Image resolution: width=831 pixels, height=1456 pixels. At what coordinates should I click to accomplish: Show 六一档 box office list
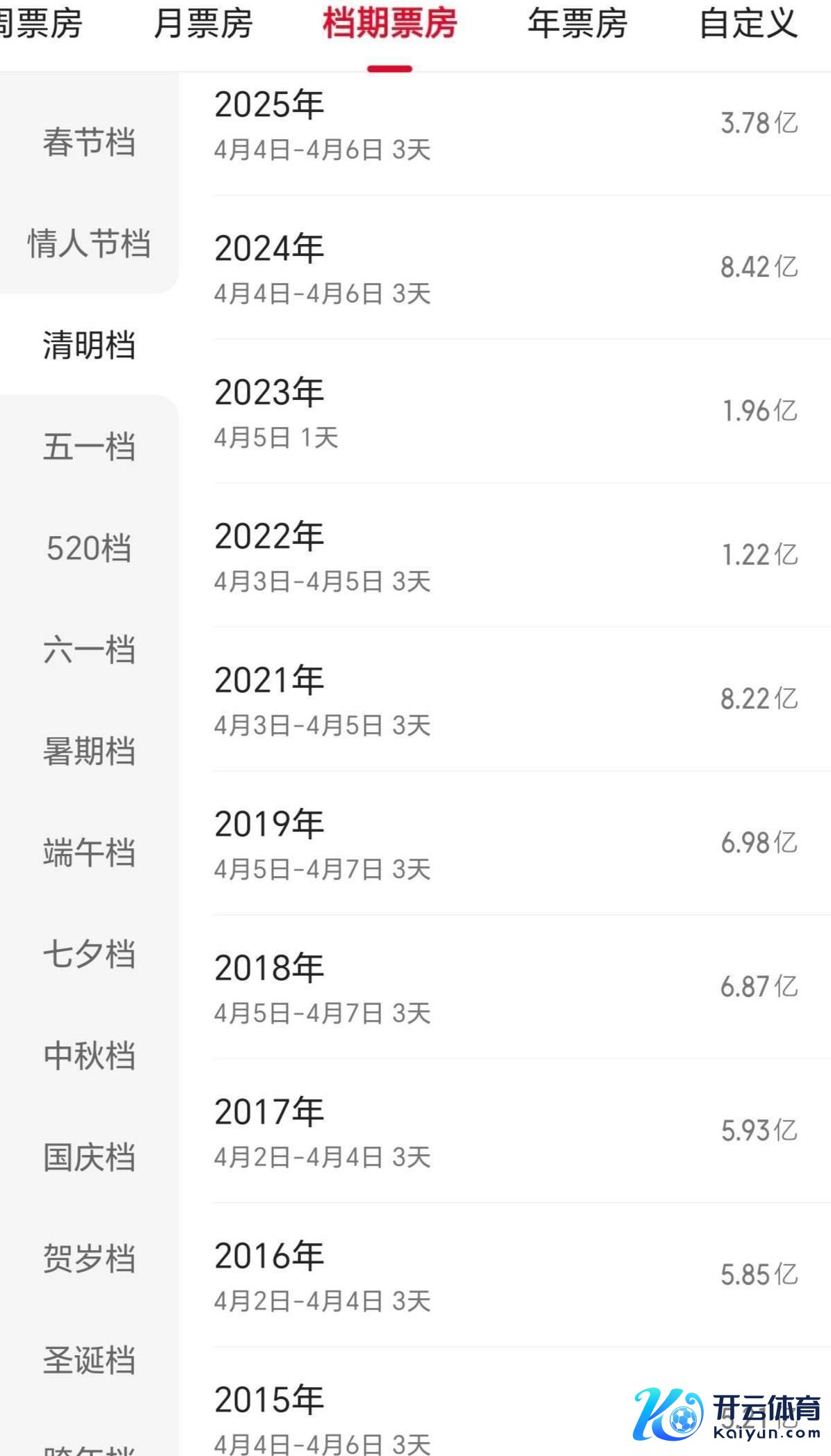pos(89,649)
